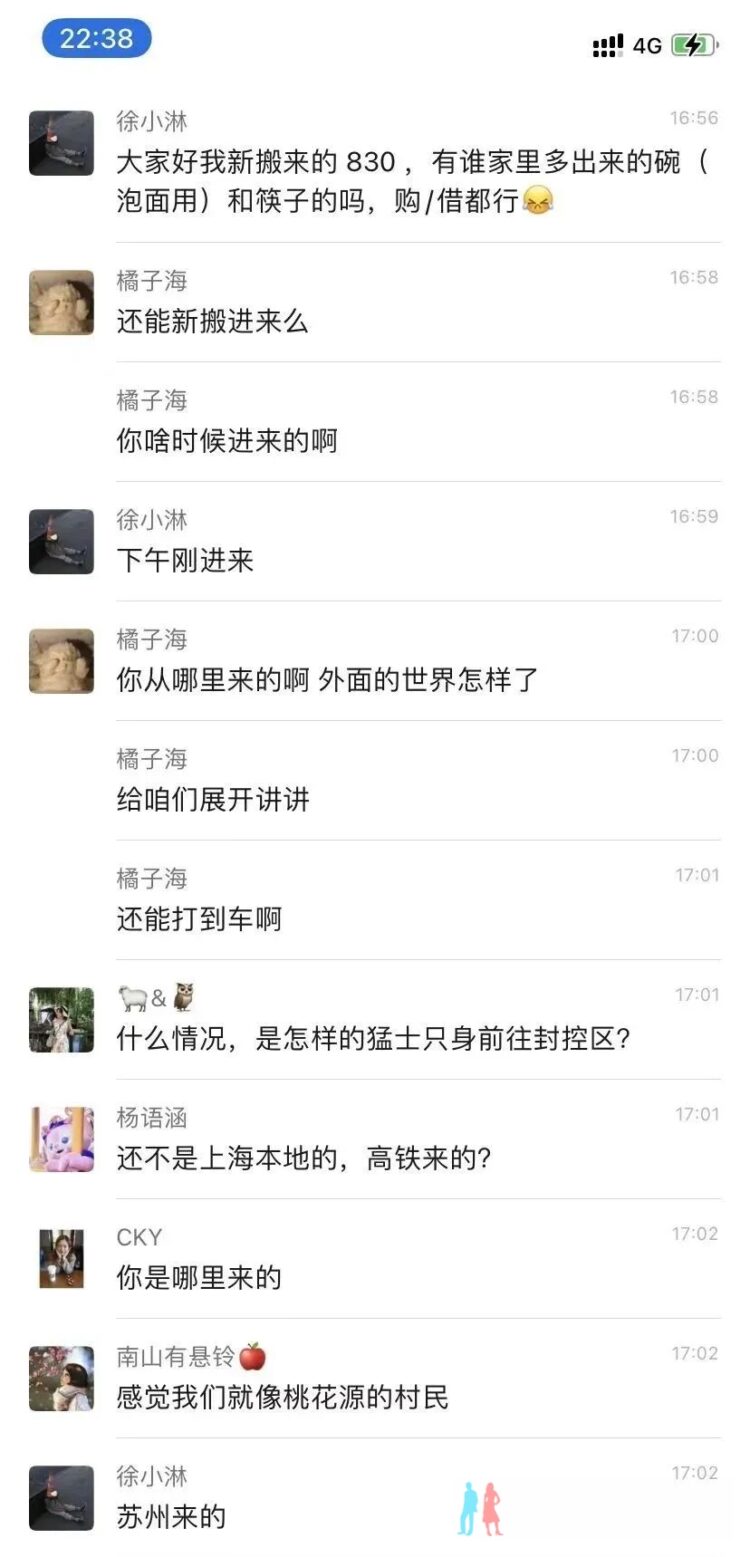The height and width of the screenshot is (1557, 750).
Task: Open 徐小淋's avatar beside the 830 message
Action: [61, 143]
